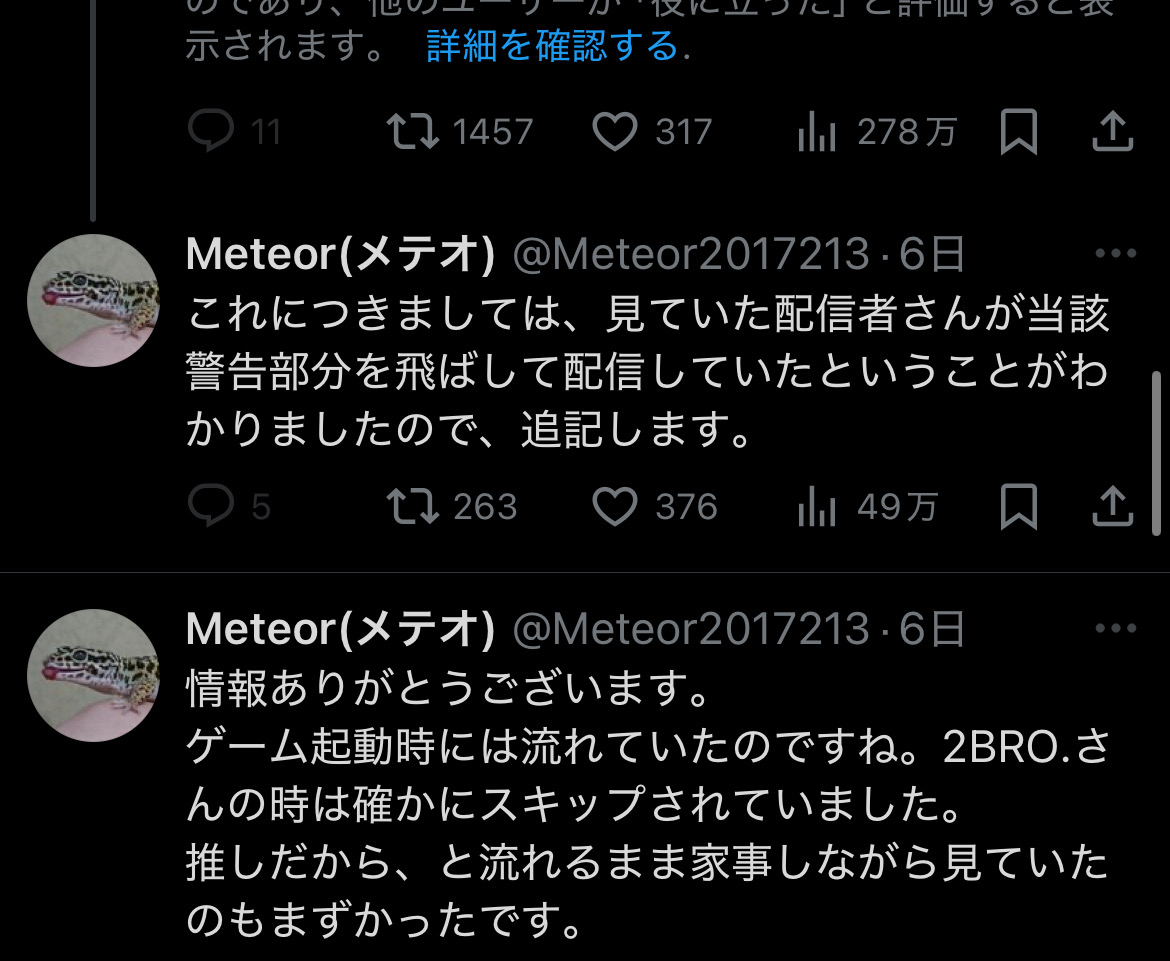1170x961 pixels.
Task: Open overflow menu on the 情報ありがとうございます post
Action: pos(1115,629)
